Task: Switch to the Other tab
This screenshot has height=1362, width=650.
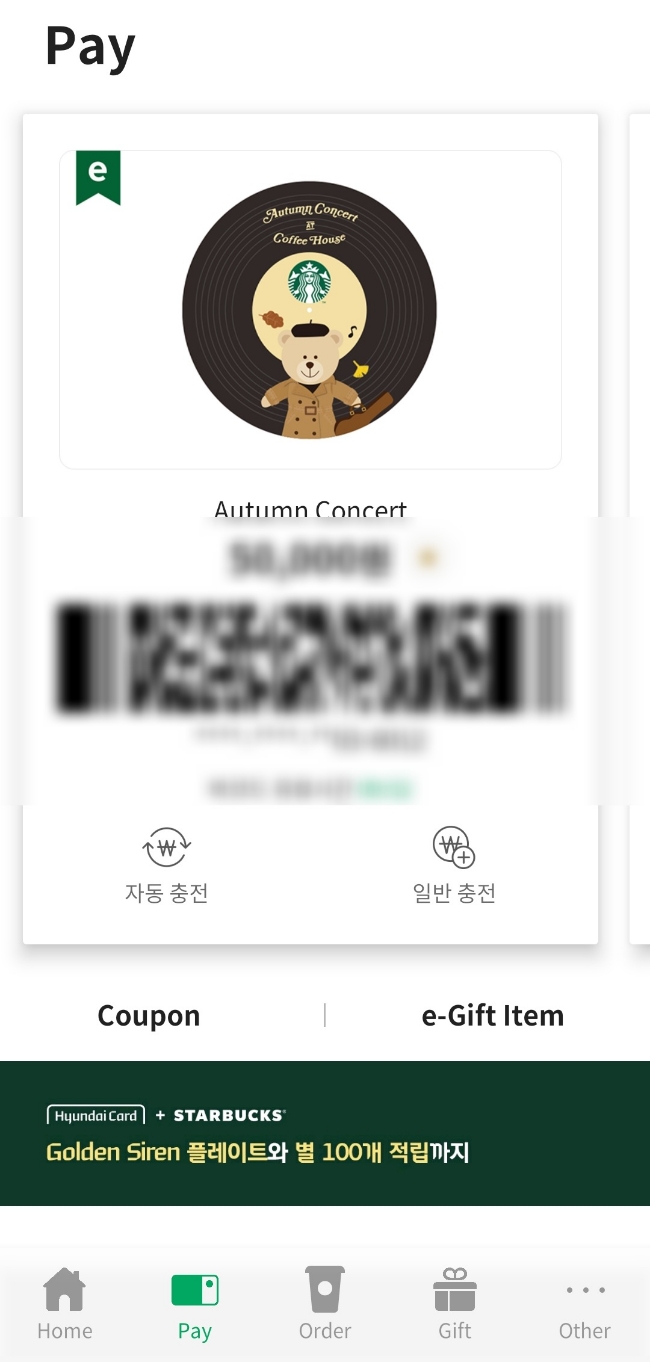Action: coord(585,1303)
